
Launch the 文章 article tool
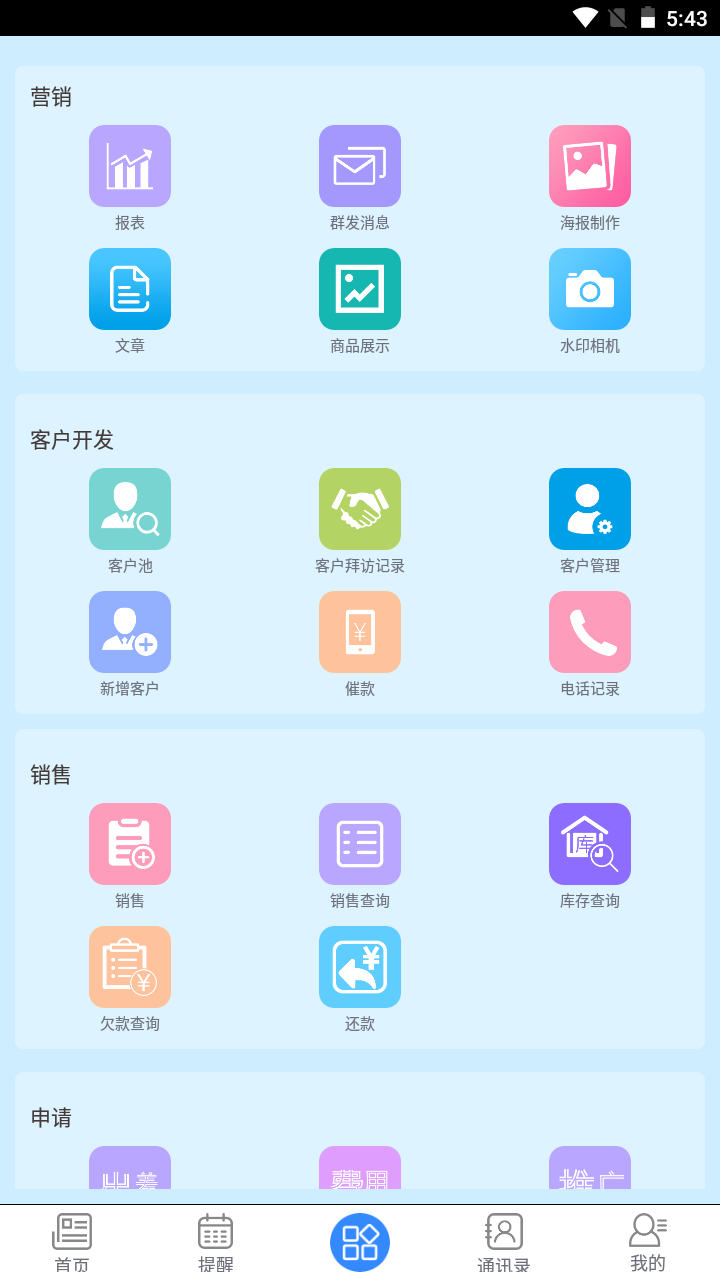(130, 289)
